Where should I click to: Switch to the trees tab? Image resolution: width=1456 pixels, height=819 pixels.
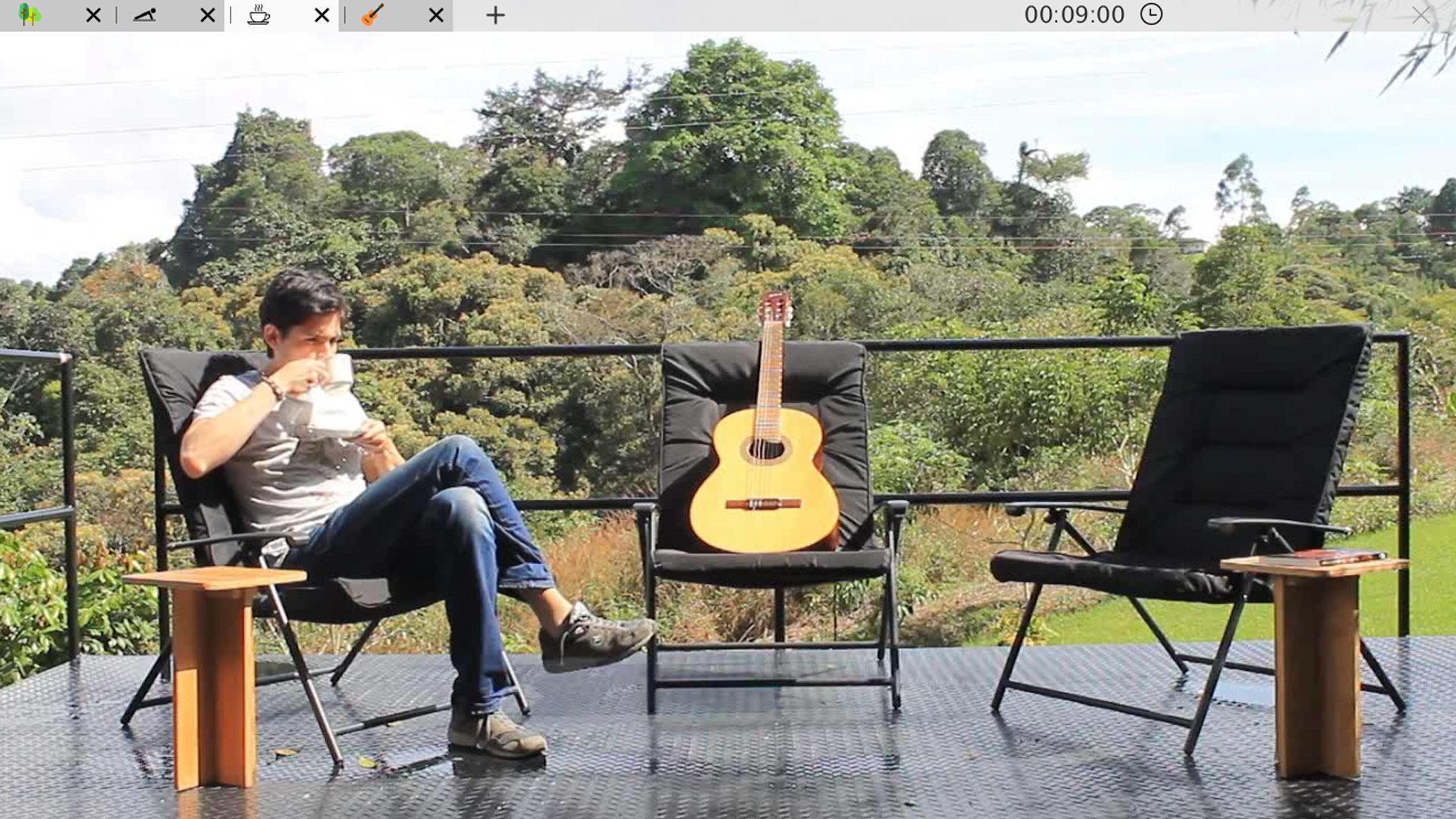pos(30,15)
